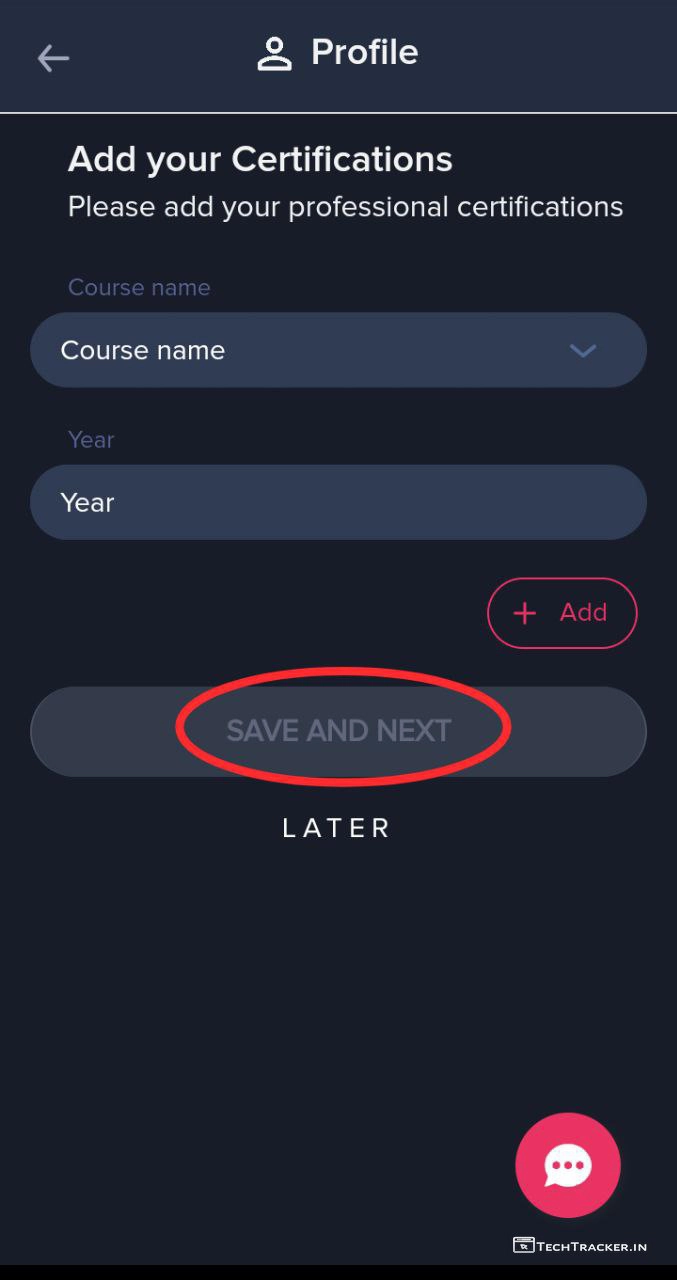Tap the Save and Next button
This screenshot has width=677, height=1280.
(338, 731)
